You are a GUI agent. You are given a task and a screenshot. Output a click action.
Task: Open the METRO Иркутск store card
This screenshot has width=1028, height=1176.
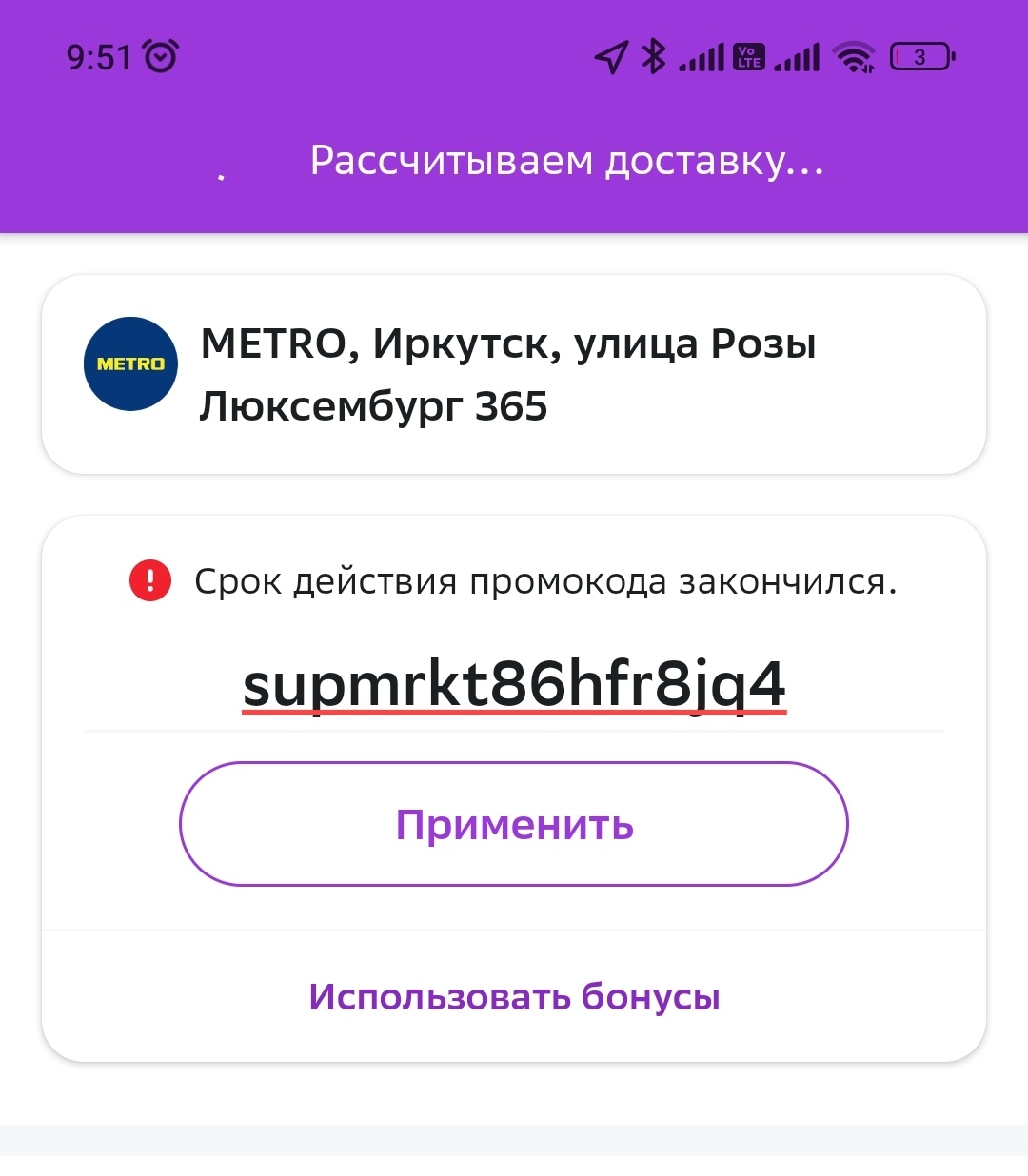(x=514, y=374)
